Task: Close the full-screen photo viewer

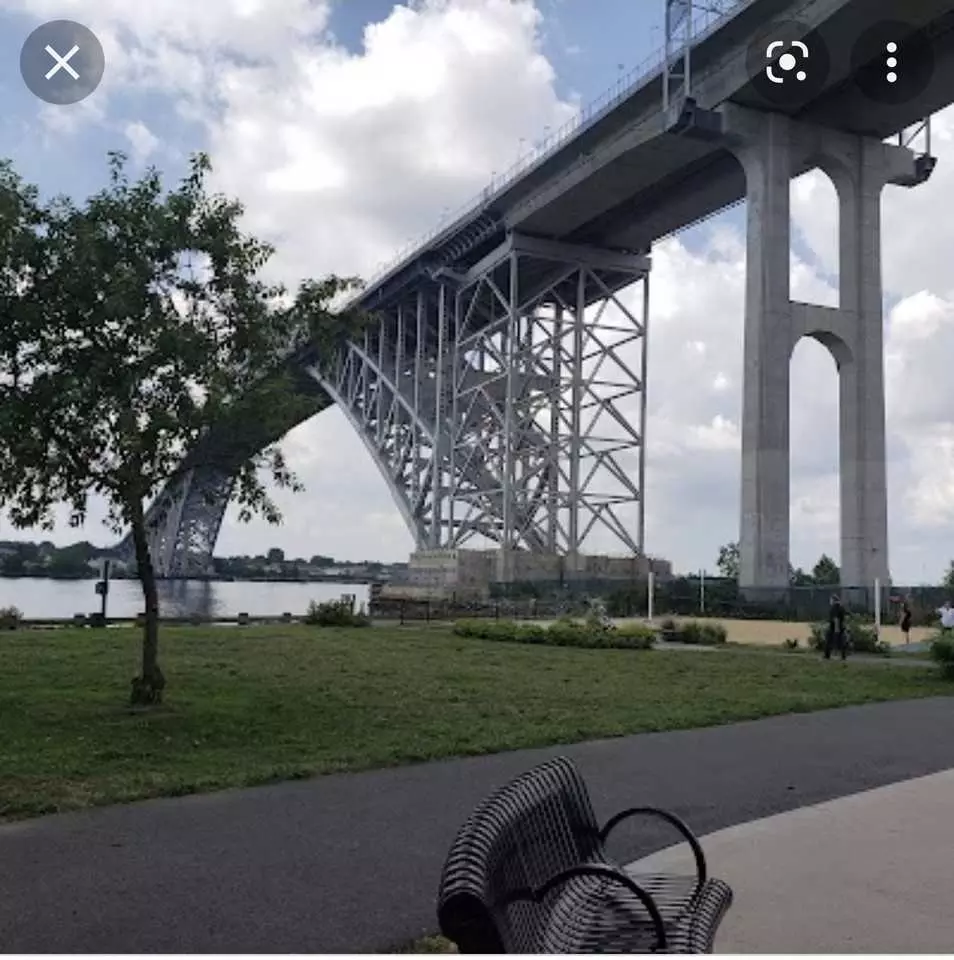Action: click(x=62, y=62)
